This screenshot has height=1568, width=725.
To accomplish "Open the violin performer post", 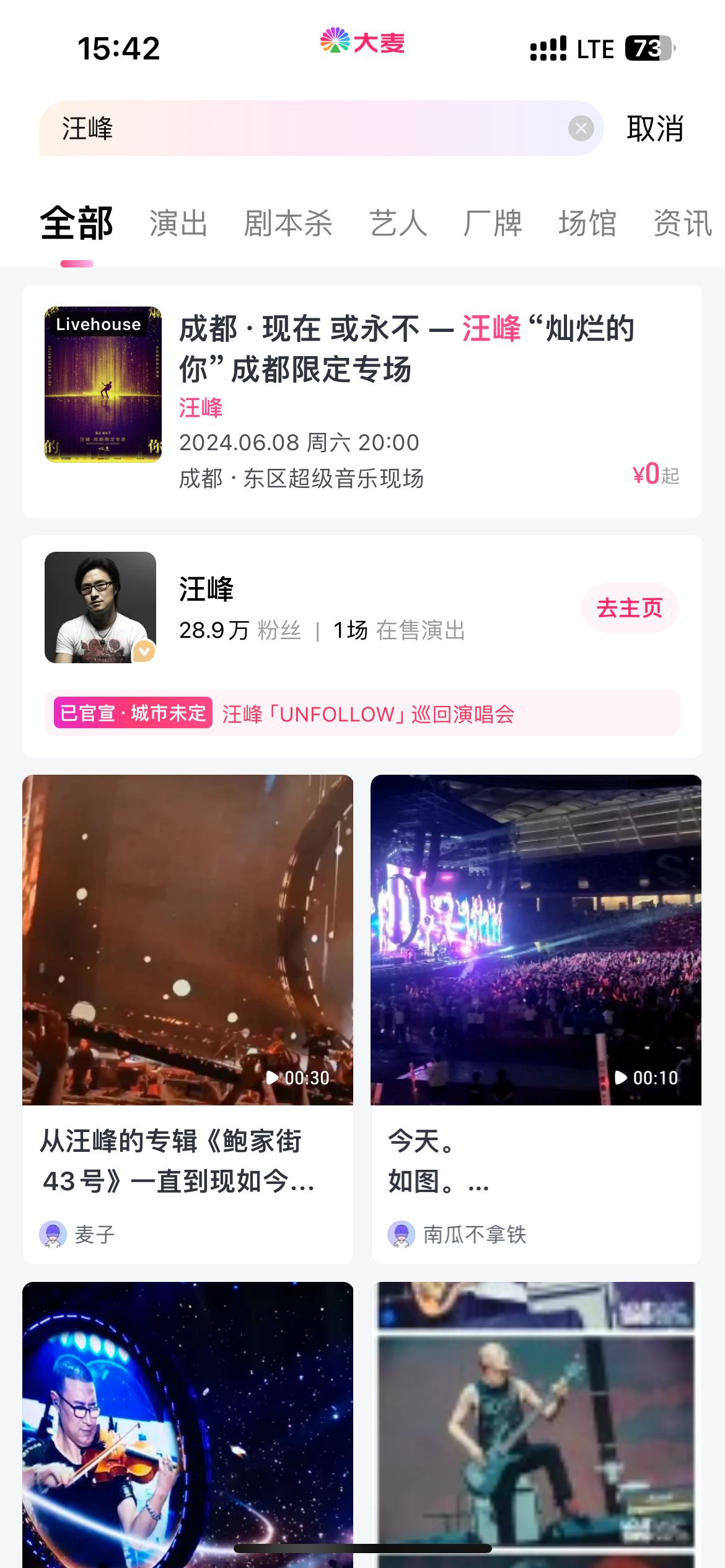I will [x=188, y=1424].
